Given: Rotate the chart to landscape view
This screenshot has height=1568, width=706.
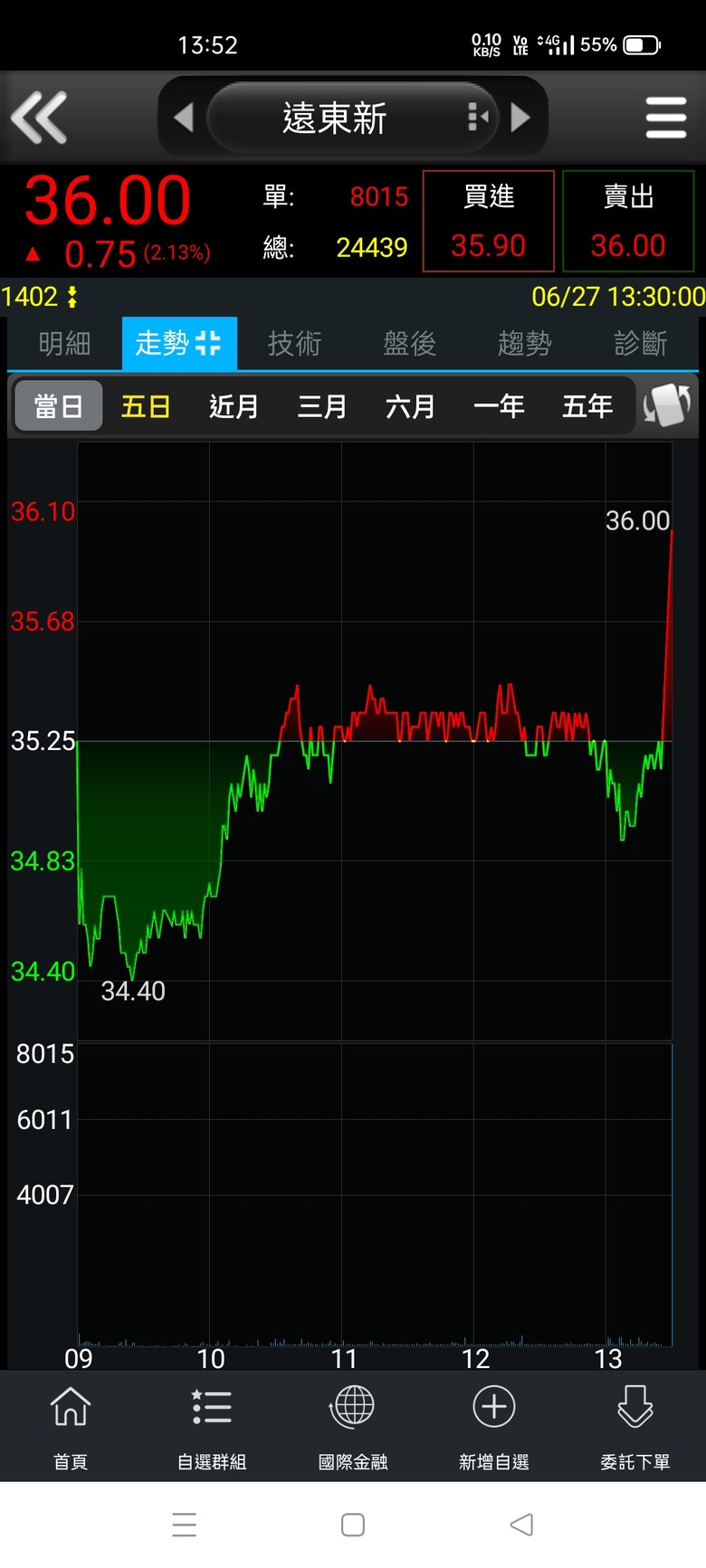Looking at the screenshot, I should pyautogui.click(x=667, y=404).
